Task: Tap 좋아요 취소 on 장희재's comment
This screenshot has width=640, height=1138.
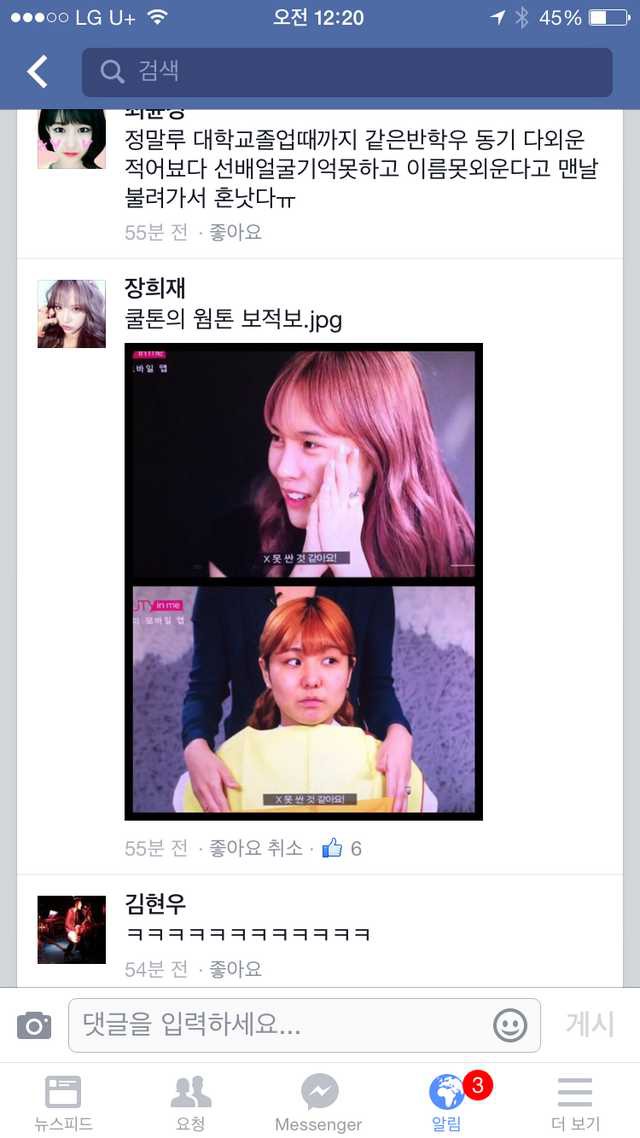Action: point(255,848)
